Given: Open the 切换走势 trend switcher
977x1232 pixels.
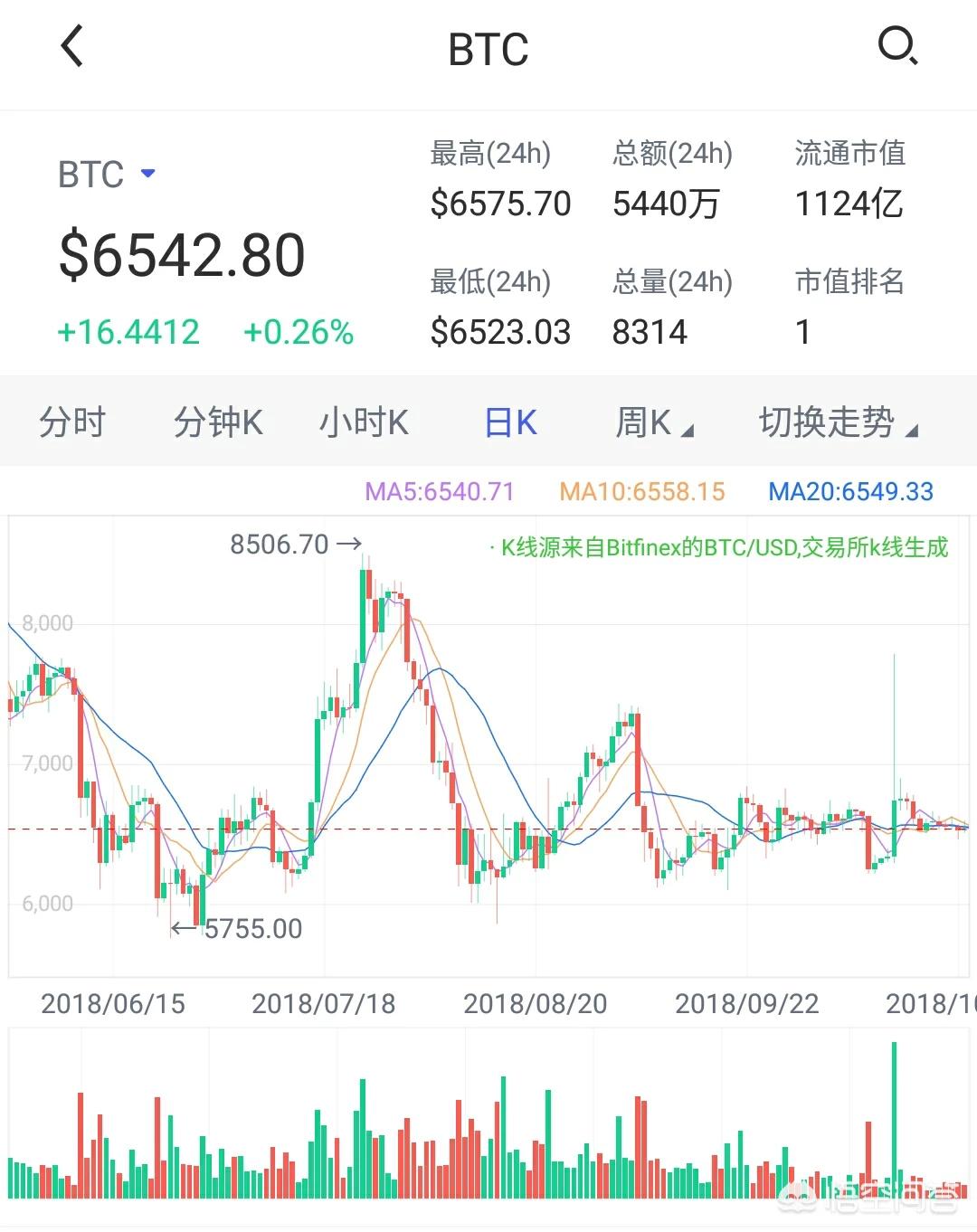Looking at the screenshot, I should click(837, 422).
